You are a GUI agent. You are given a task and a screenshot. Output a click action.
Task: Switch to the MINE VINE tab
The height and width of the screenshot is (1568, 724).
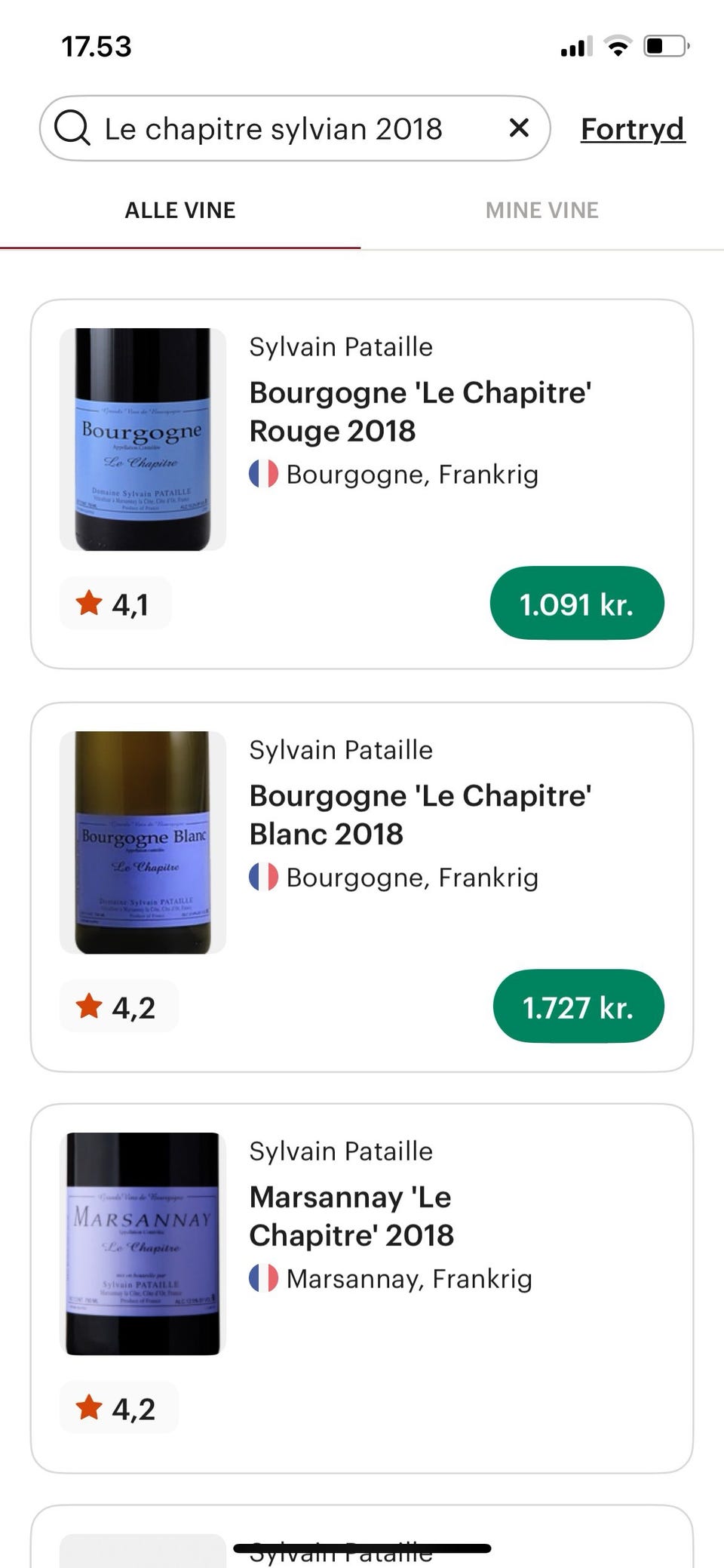(541, 211)
